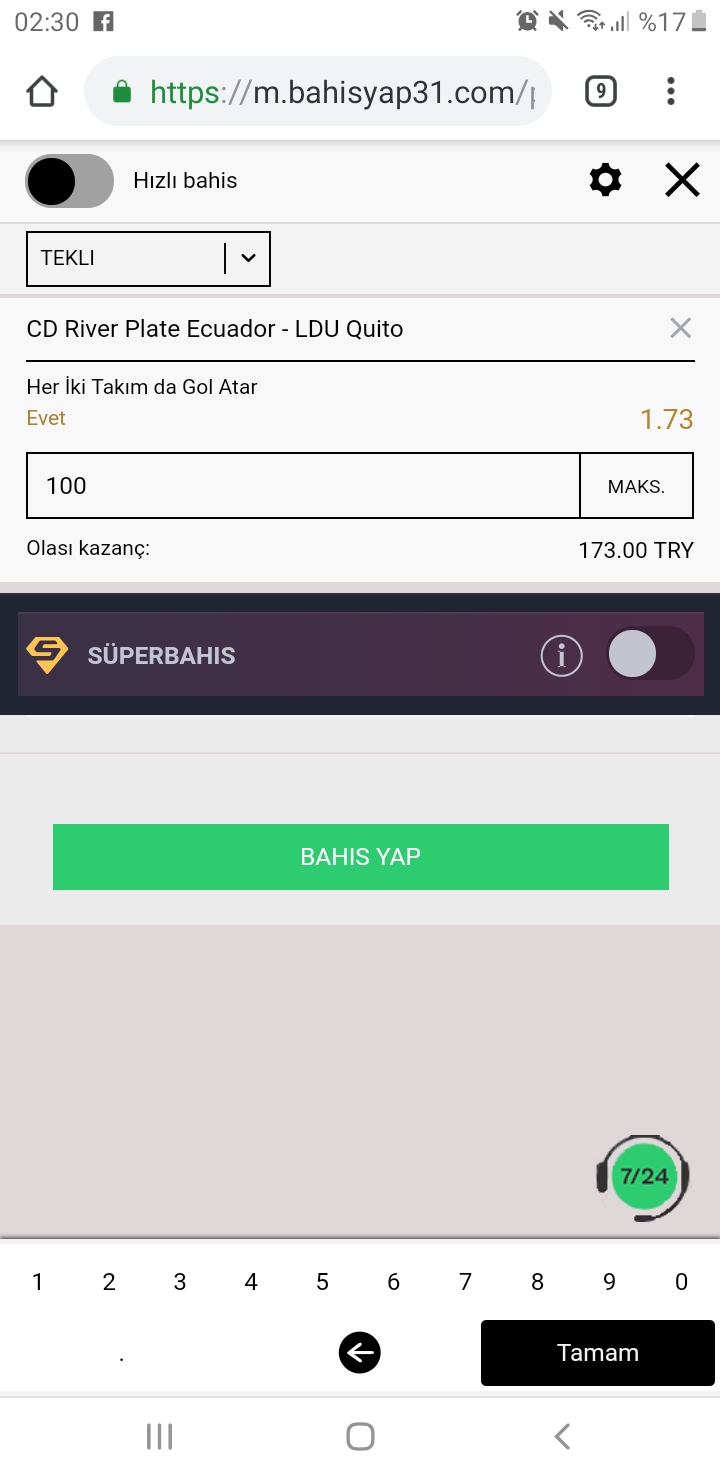This screenshot has width=720, height=1480.
Task: Set stake with MAKS. button
Action: click(x=636, y=487)
